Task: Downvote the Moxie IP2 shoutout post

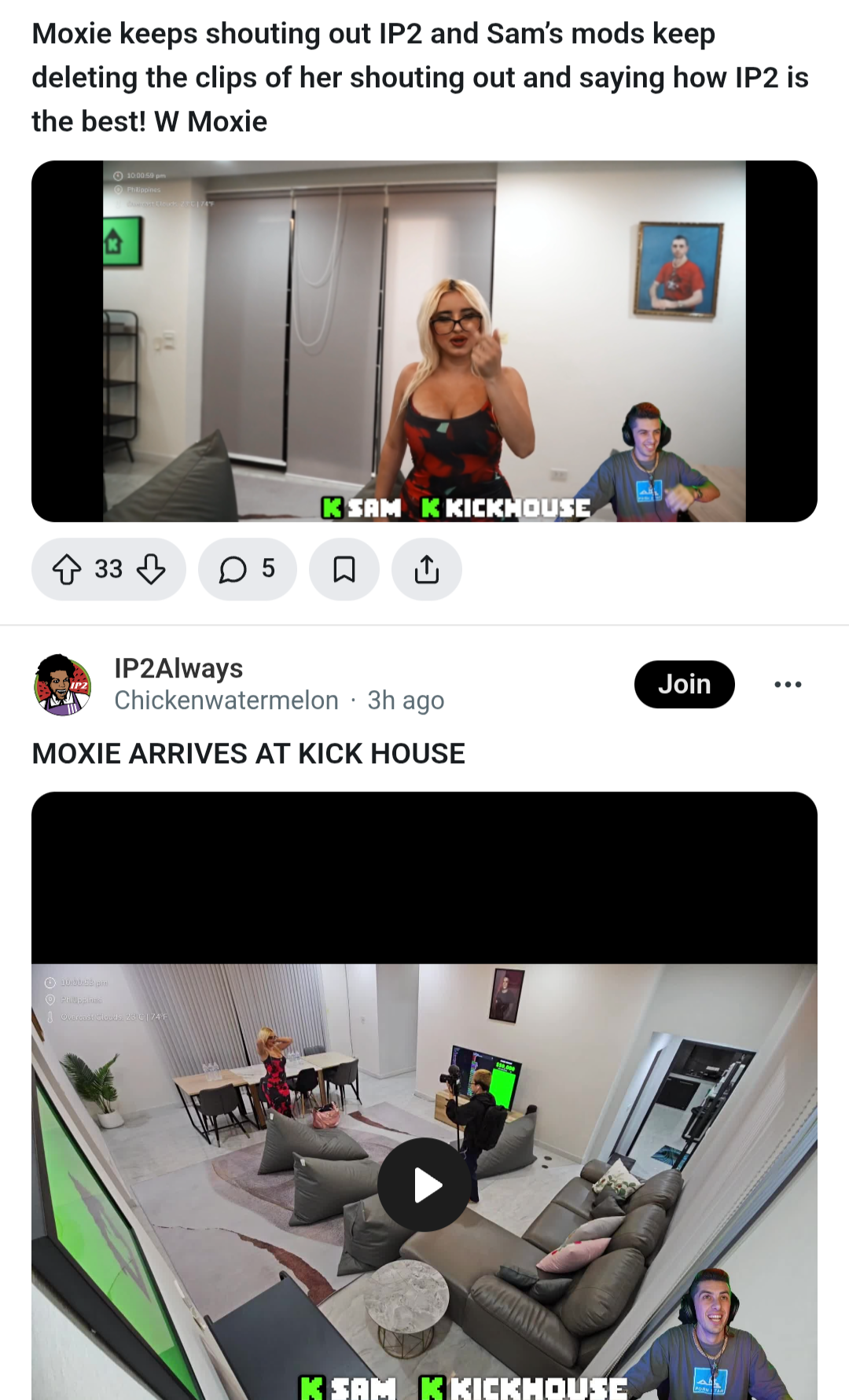Action: (151, 569)
